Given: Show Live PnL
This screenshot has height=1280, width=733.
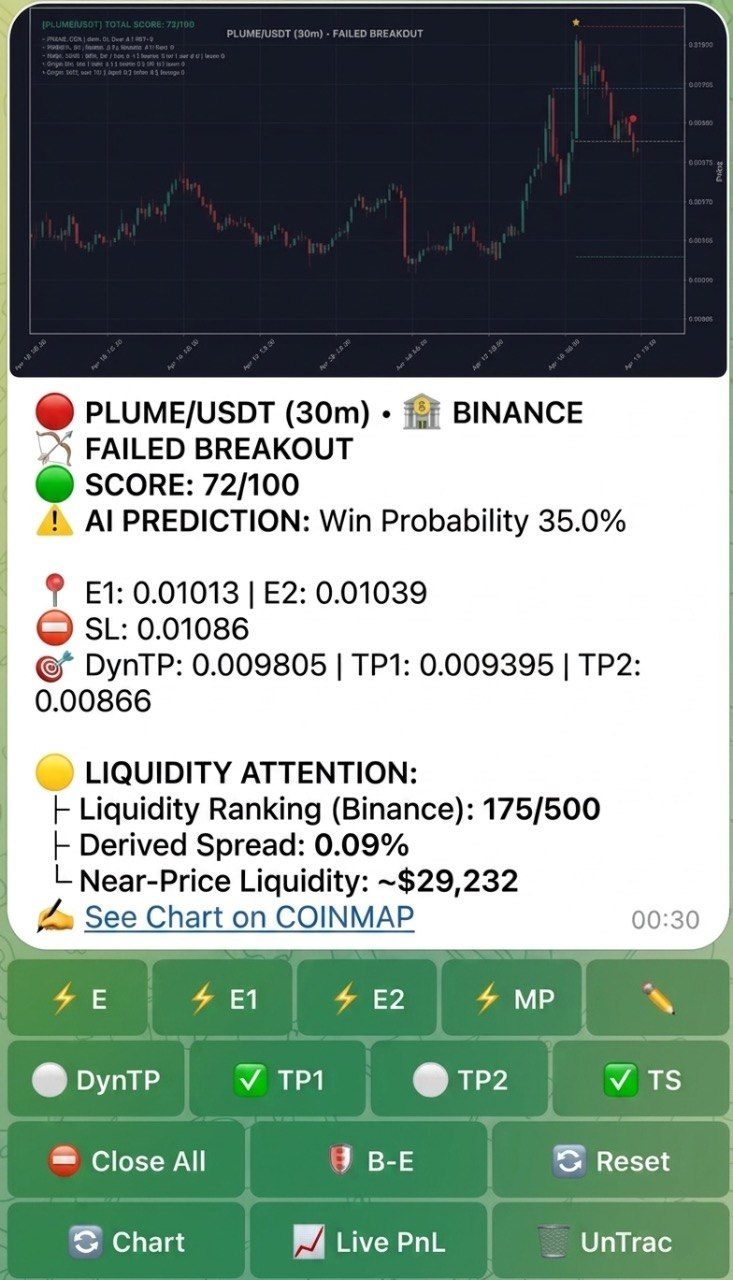Looking at the screenshot, I should [x=368, y=1241].
